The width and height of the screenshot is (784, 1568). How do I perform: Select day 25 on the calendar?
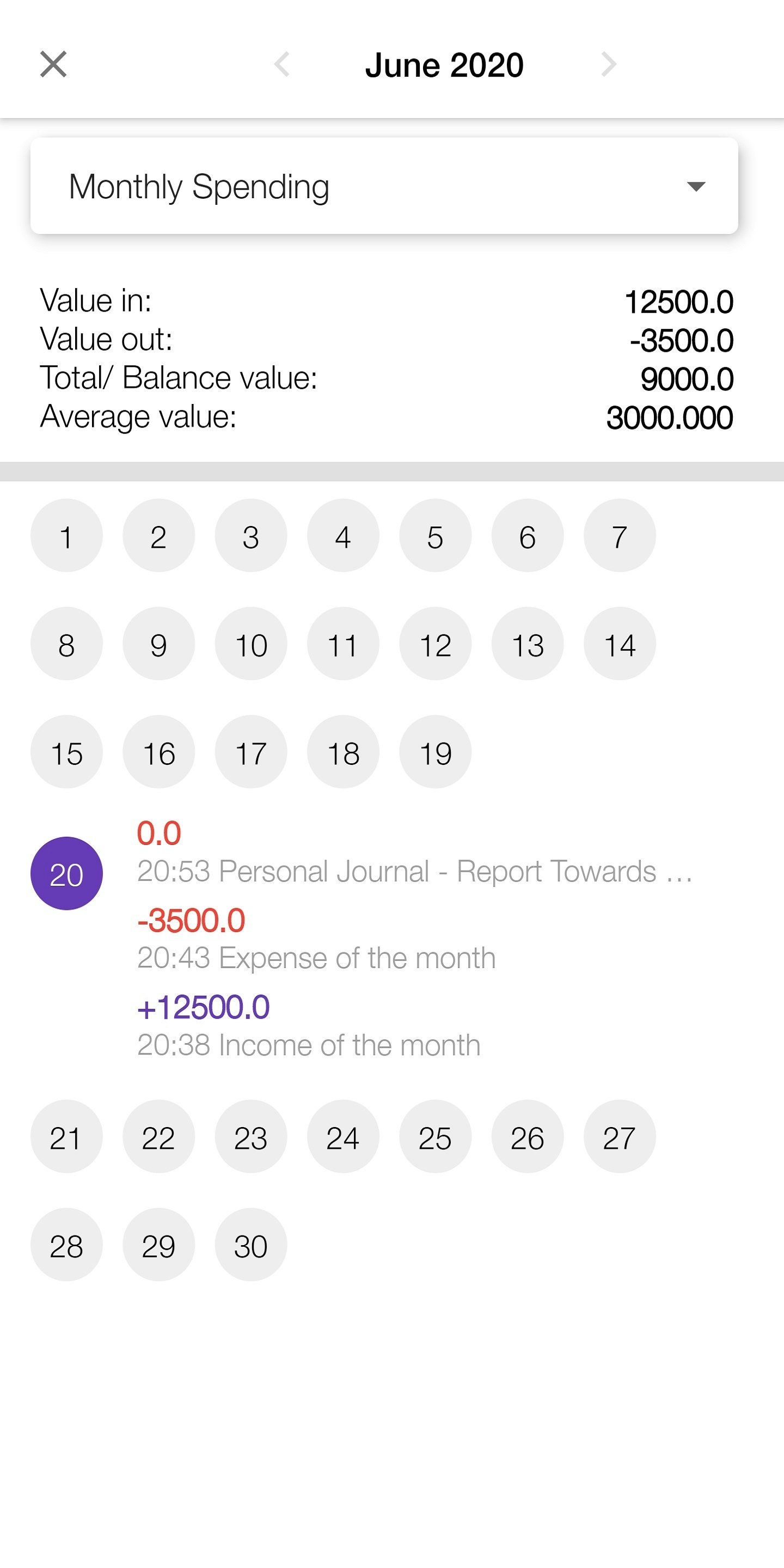coord(434,1136)
